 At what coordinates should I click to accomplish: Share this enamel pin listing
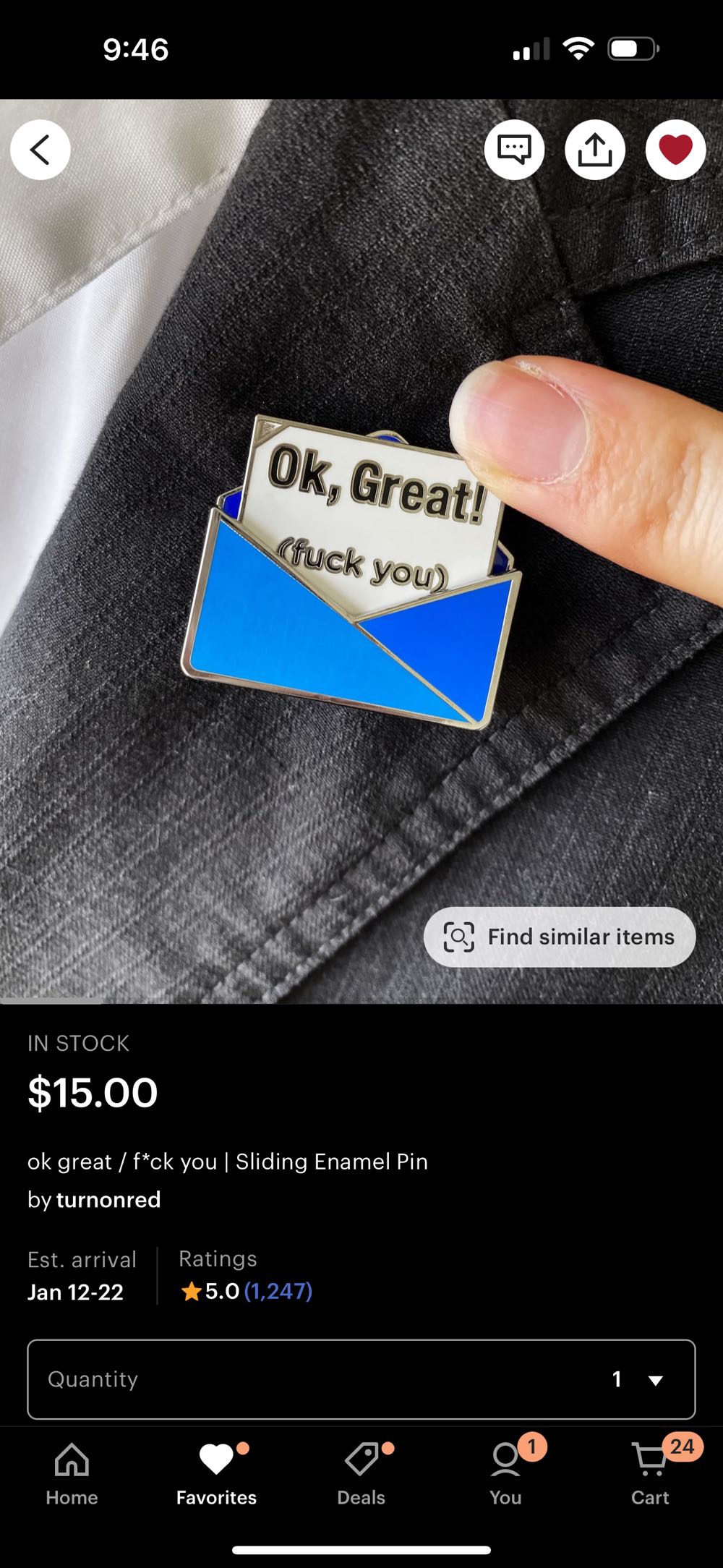click(594, 150)
